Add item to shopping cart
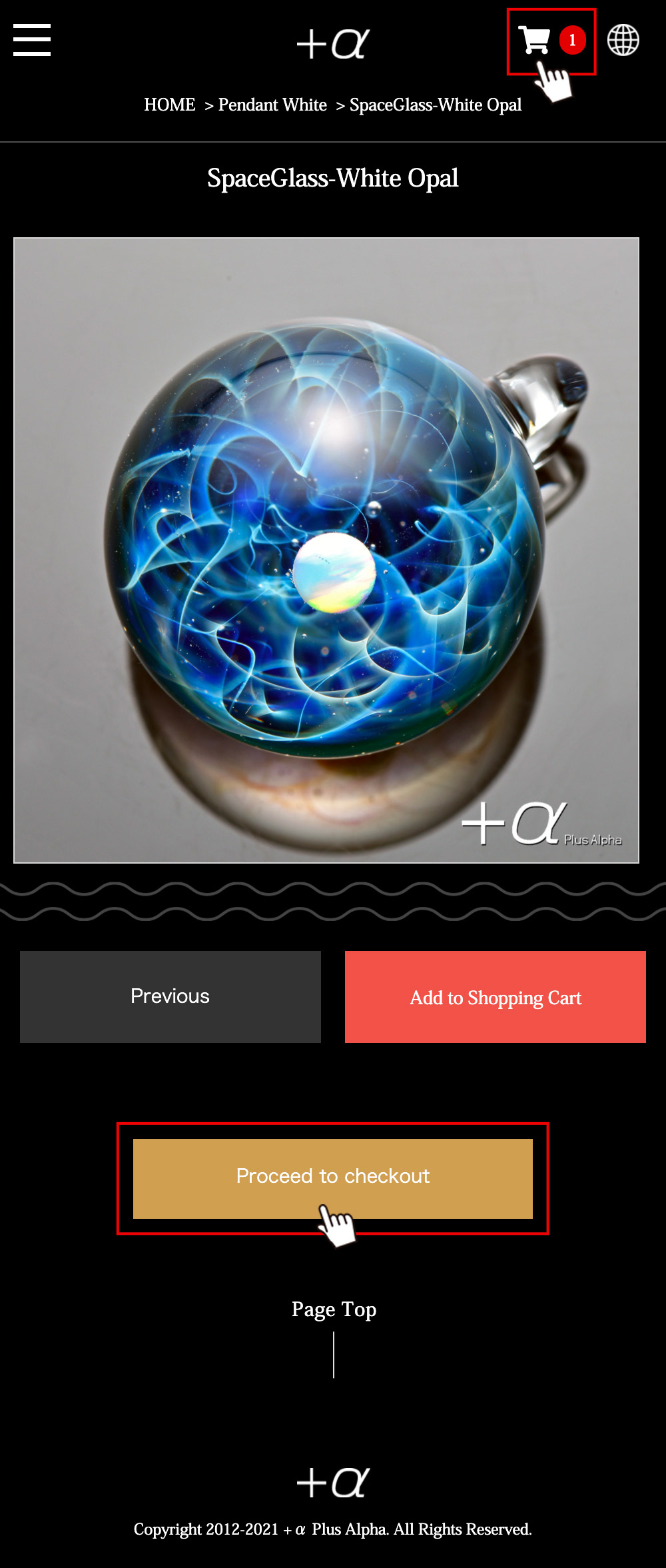This screenshot has width=666, height=1568. 496,996
